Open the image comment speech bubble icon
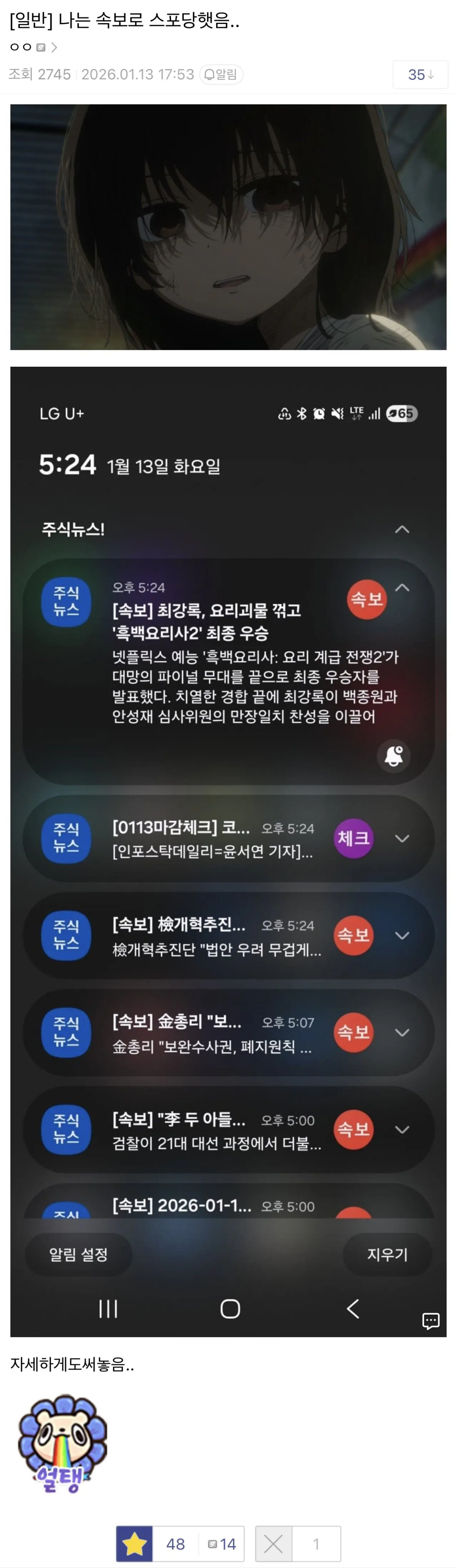Image resolution: width=457 pixels, height=1568 pixels. click(x=430, y=1320)
